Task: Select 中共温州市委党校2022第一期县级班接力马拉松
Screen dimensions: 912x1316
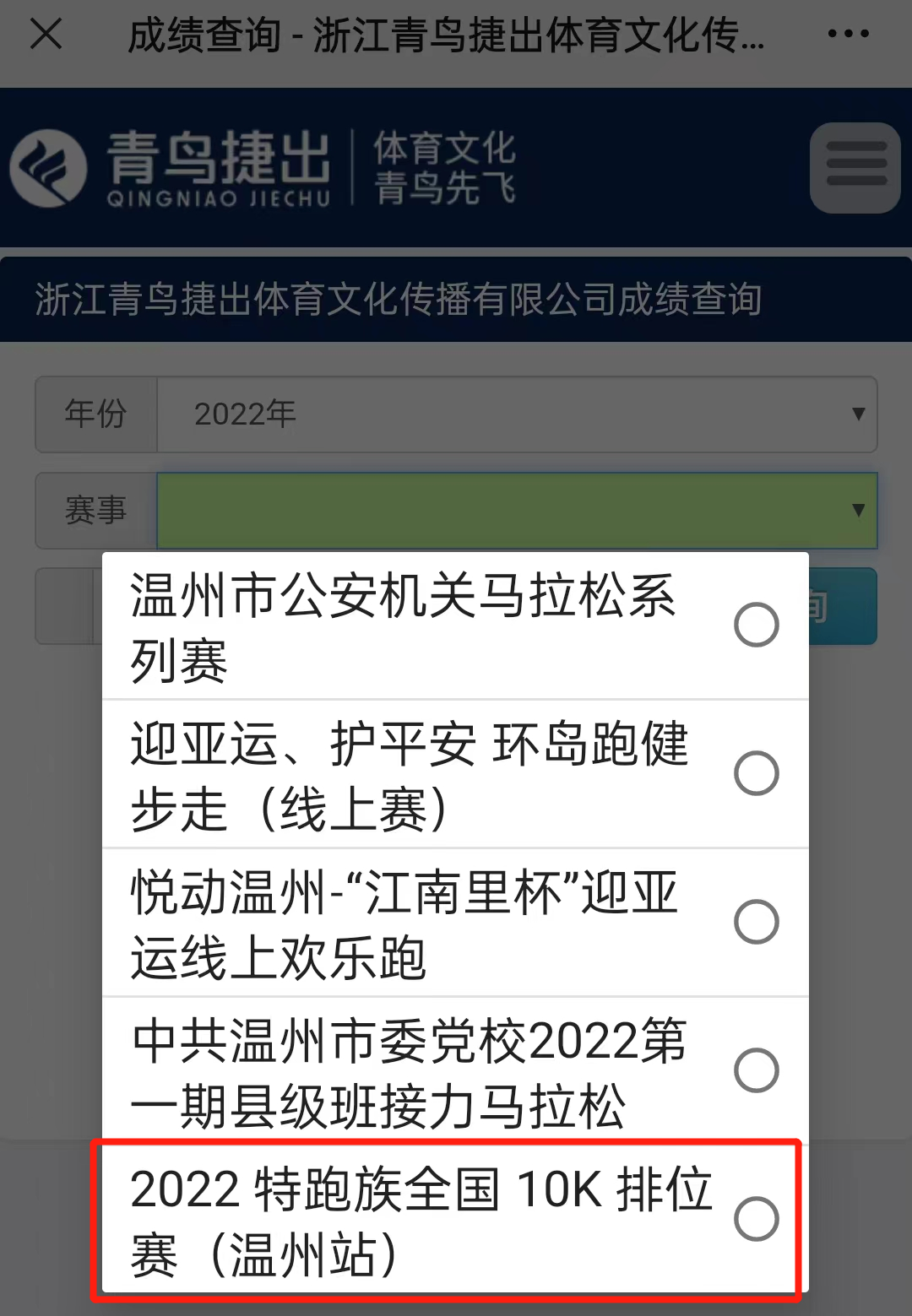Action: pos(454,1071)
